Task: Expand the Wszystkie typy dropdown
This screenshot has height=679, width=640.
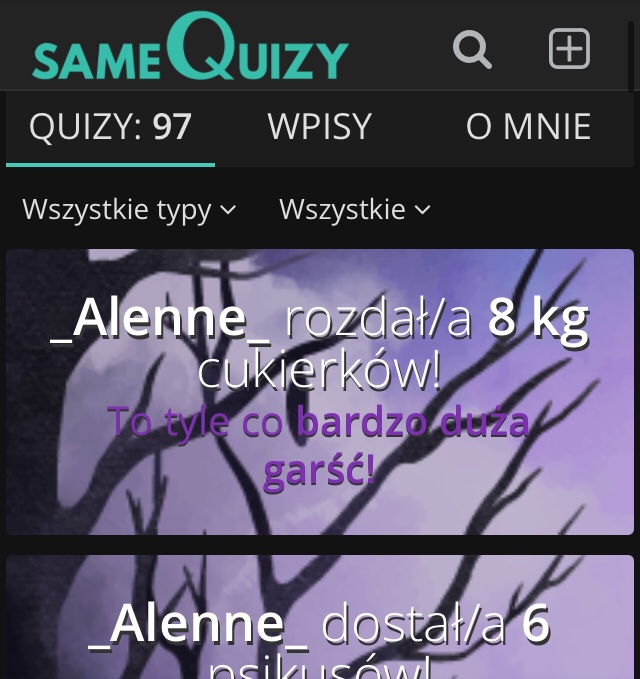Action: point(129,209)
